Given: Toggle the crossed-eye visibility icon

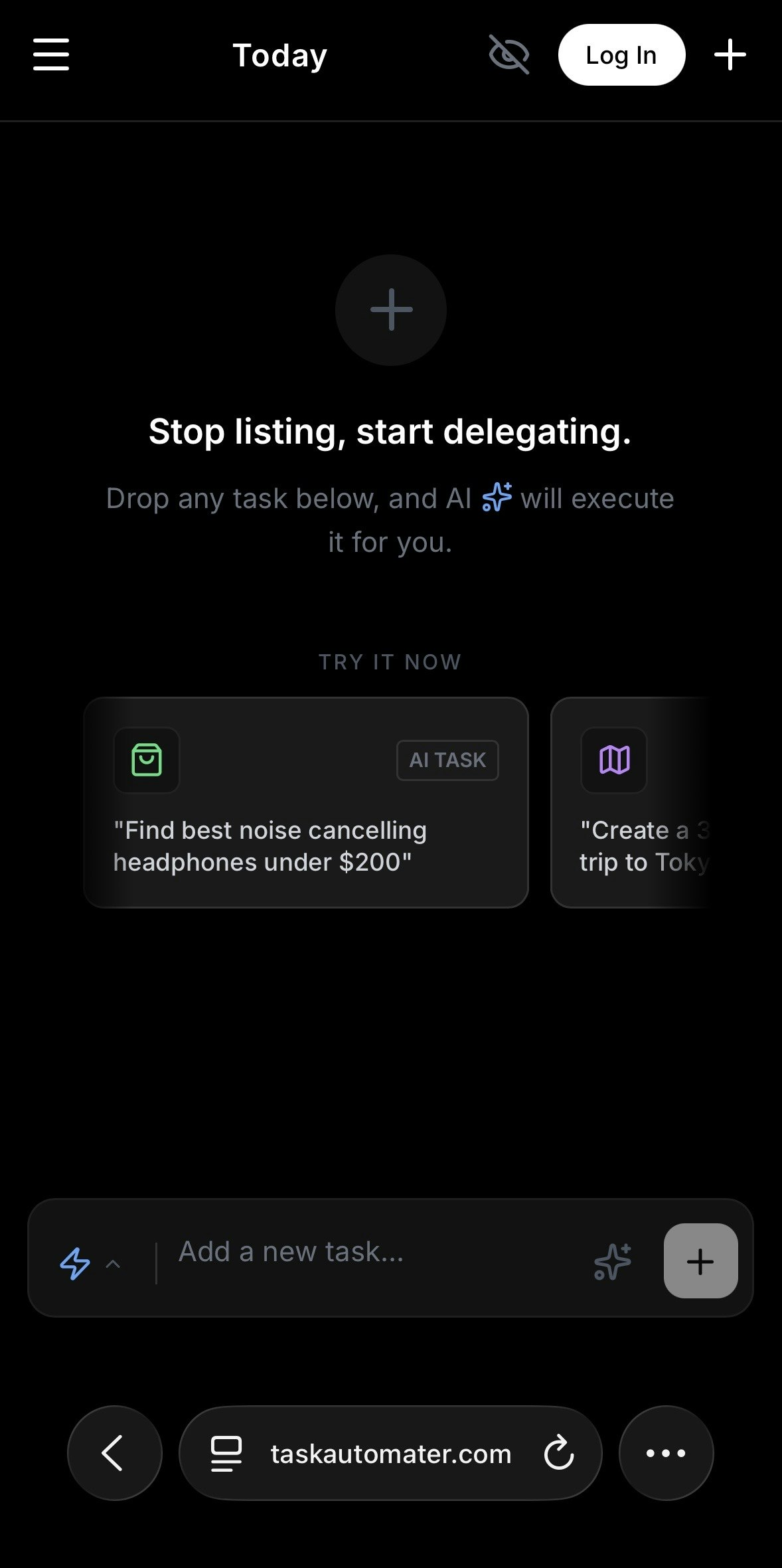Looking at the screenshot, I should click(509, 54).
